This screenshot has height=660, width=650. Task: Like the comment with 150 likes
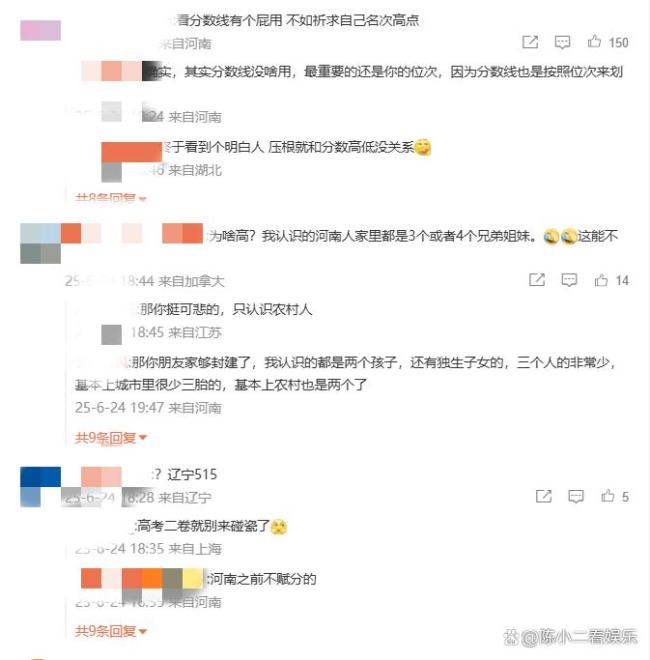pos(595,42)
